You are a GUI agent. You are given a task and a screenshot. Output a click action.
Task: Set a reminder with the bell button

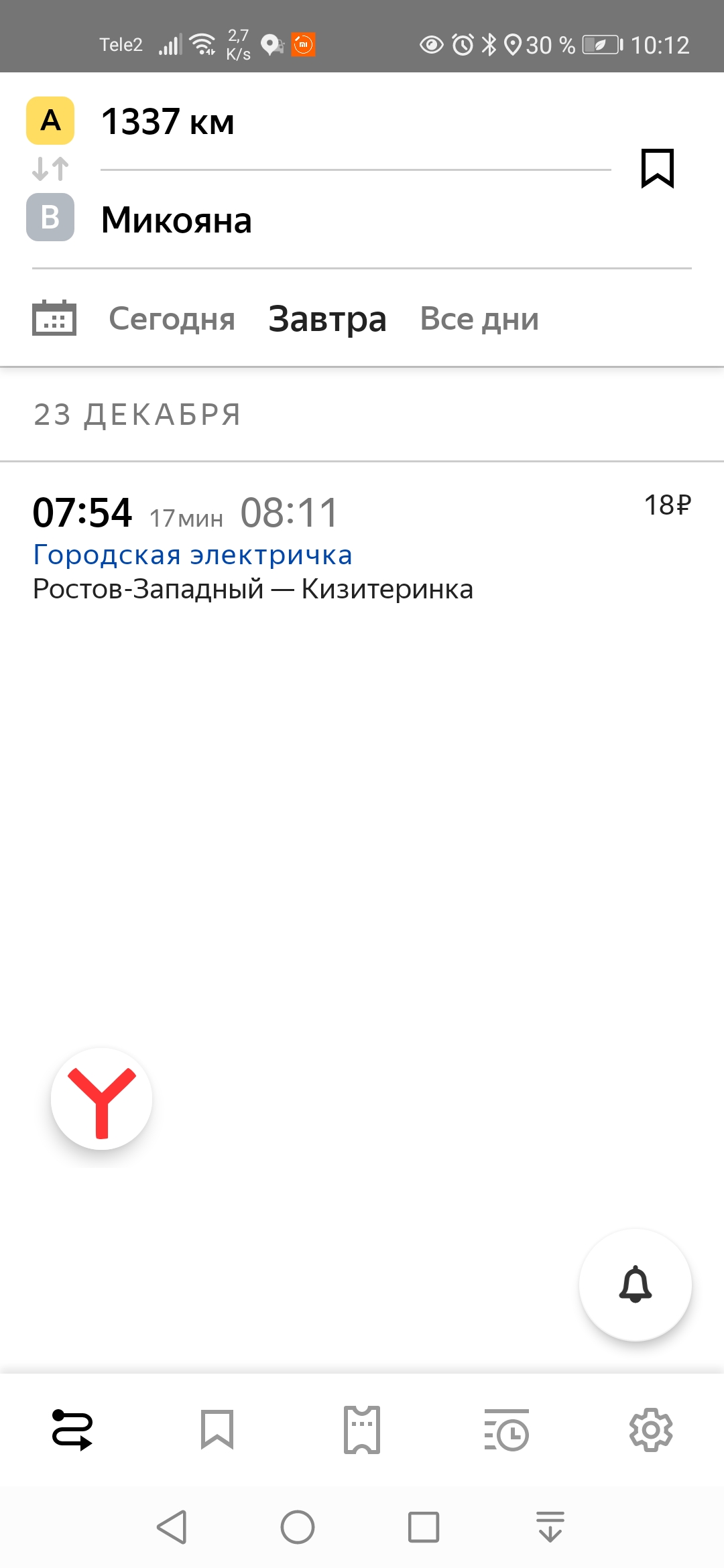tap(635, 1285)
